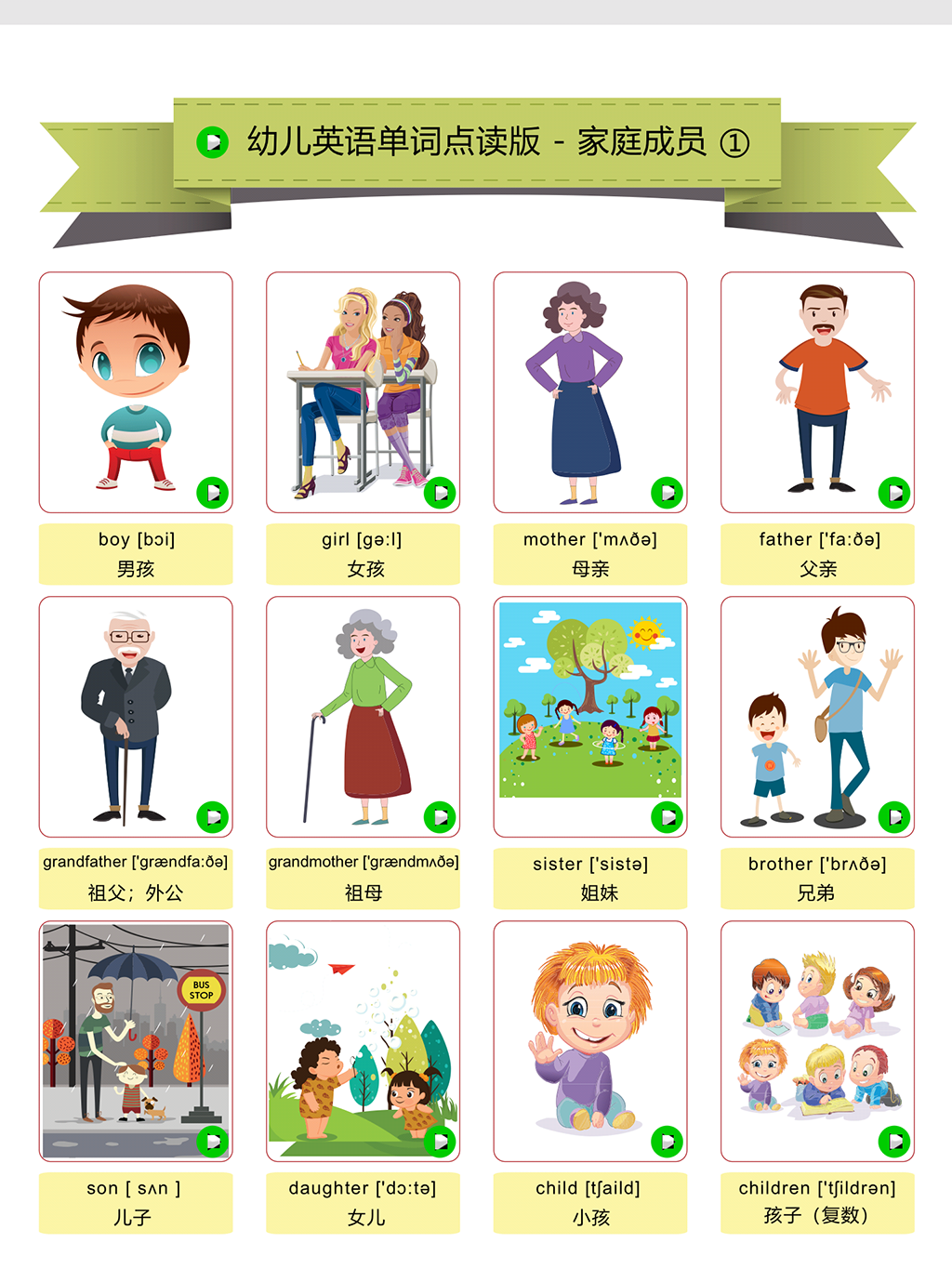Play the title audio in the banner
Viewport: 952px width, 1269px height.
[x=213, y=142]
